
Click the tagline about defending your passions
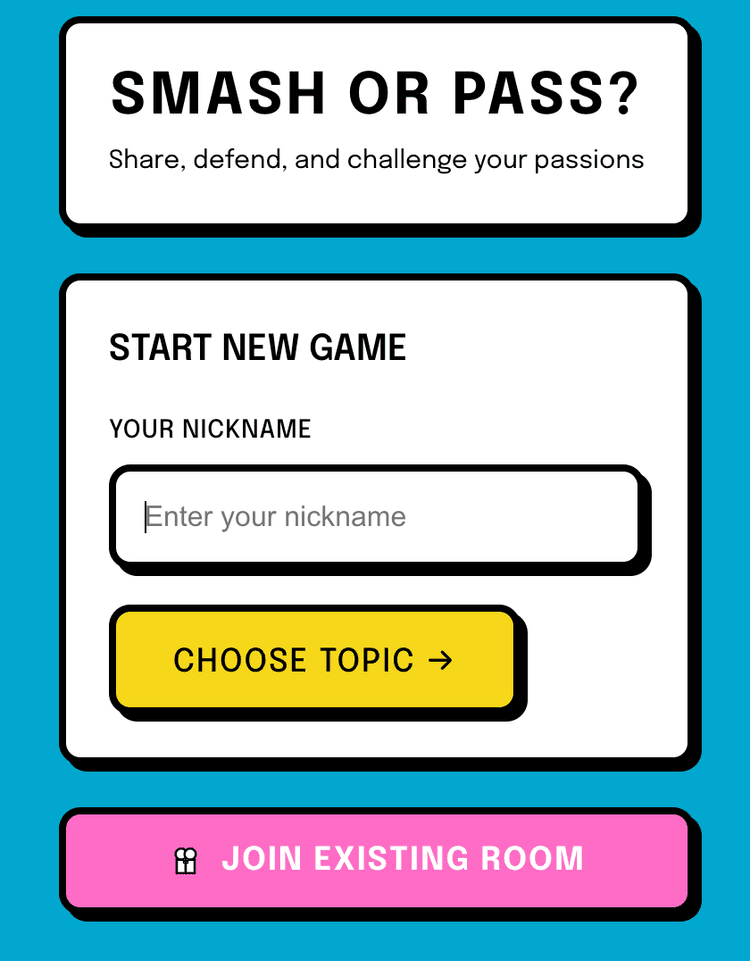(x=375, y=158)
